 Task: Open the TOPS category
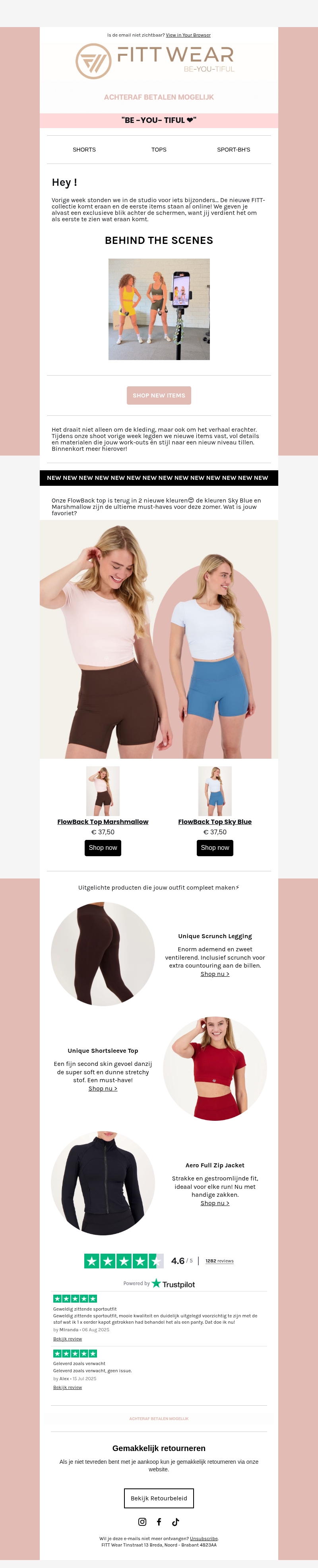point(159,150)
